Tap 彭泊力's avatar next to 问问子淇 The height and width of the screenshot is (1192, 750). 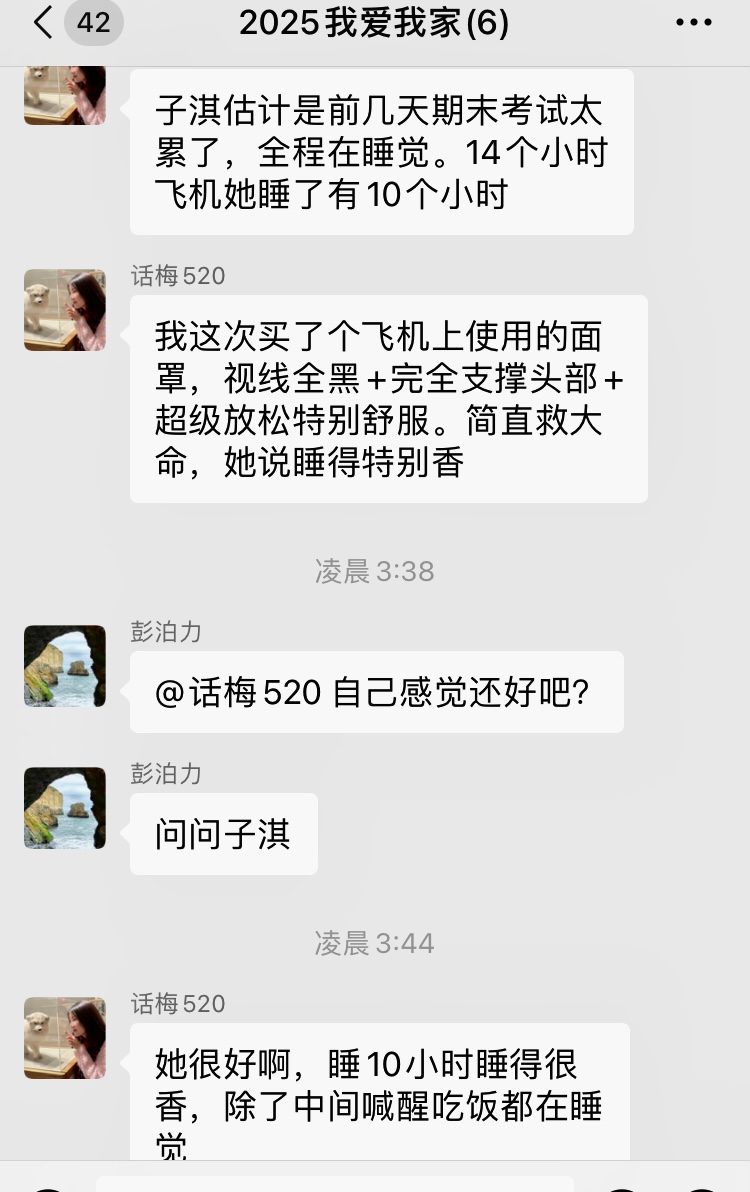(65, 808)
